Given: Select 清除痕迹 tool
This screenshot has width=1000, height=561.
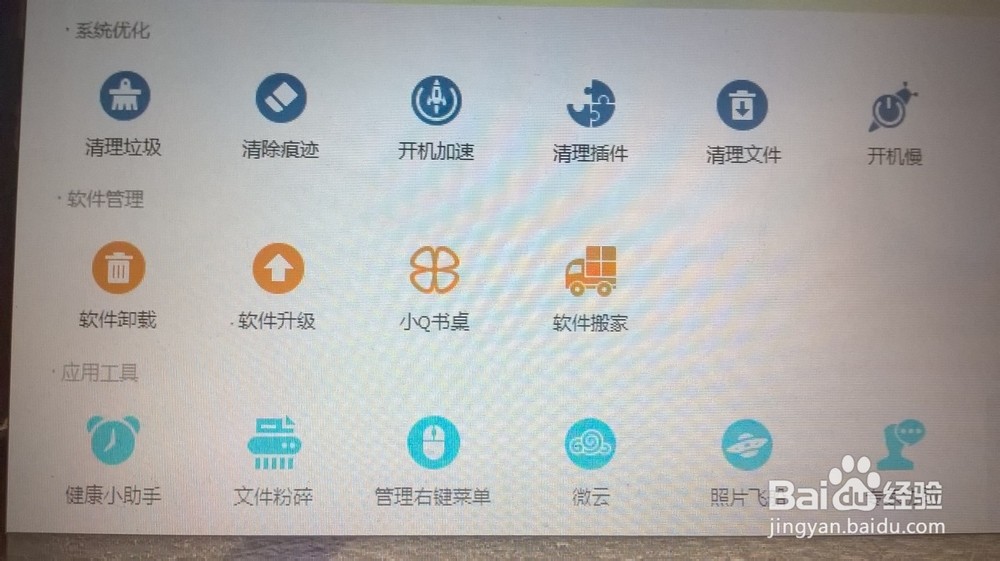Looking at the screenshot, I should [280, 99].
